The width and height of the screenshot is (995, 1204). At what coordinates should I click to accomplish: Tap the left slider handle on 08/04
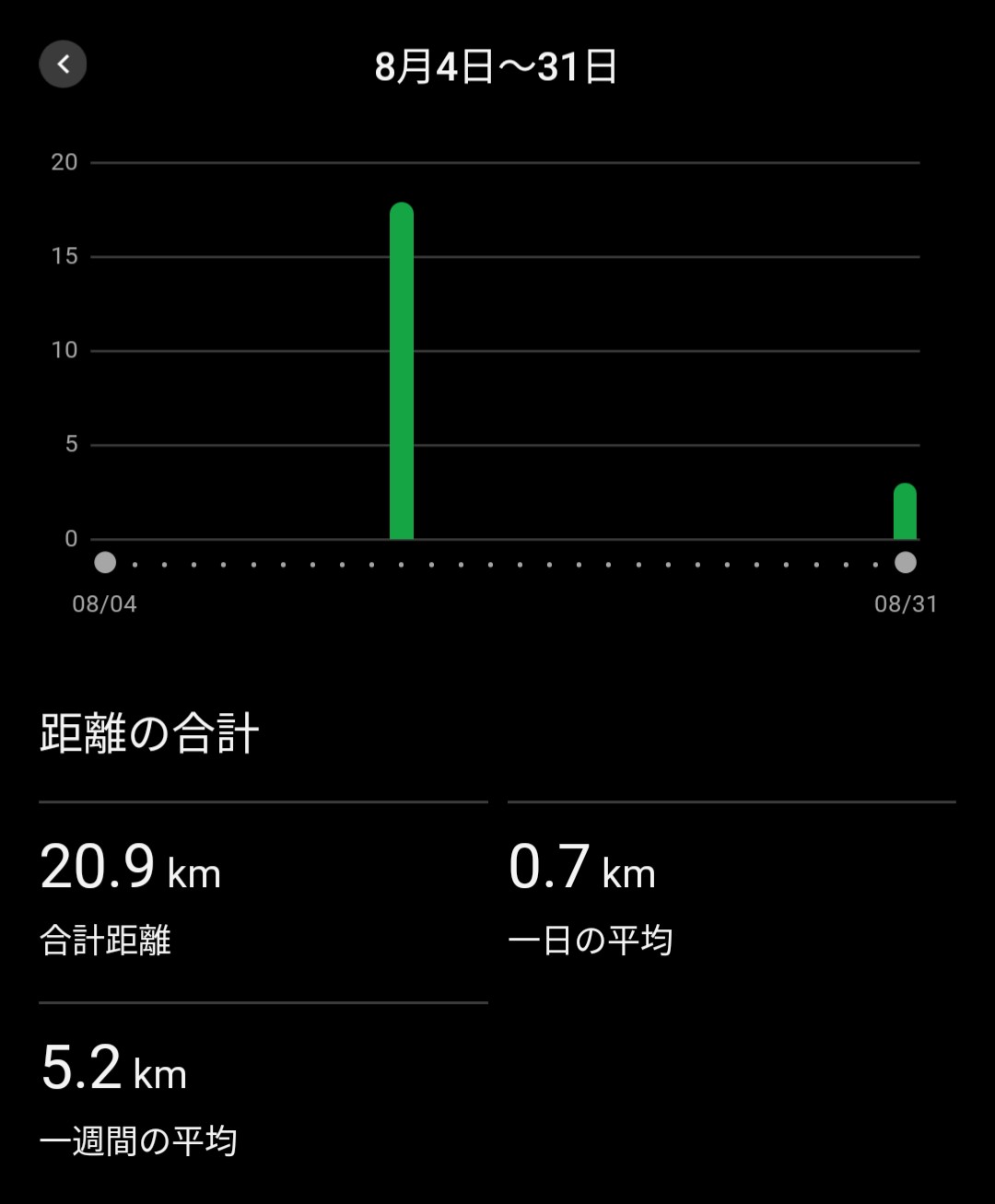click(104, 562)
